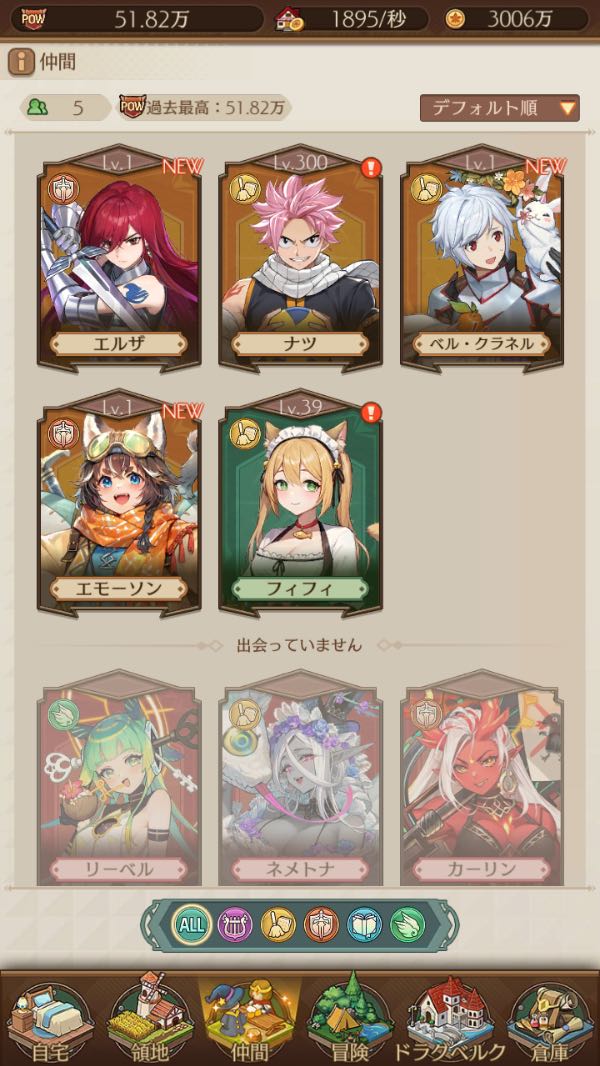Filter companions by the green wing icon
This screenshot has width=600, height=1066.
click(408, 925)
